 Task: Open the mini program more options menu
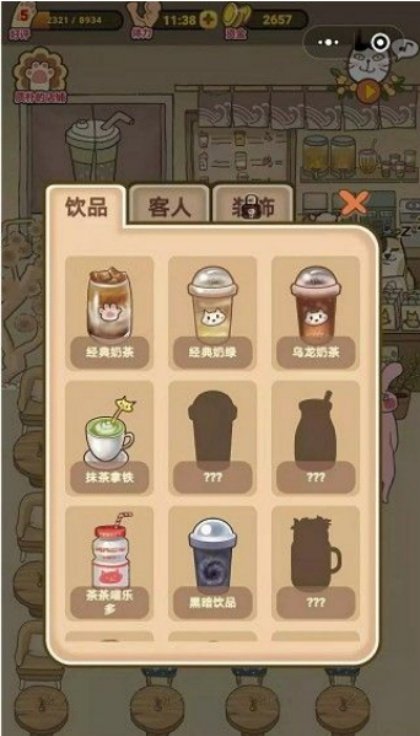pyautogui.click(x=328, y=42)
